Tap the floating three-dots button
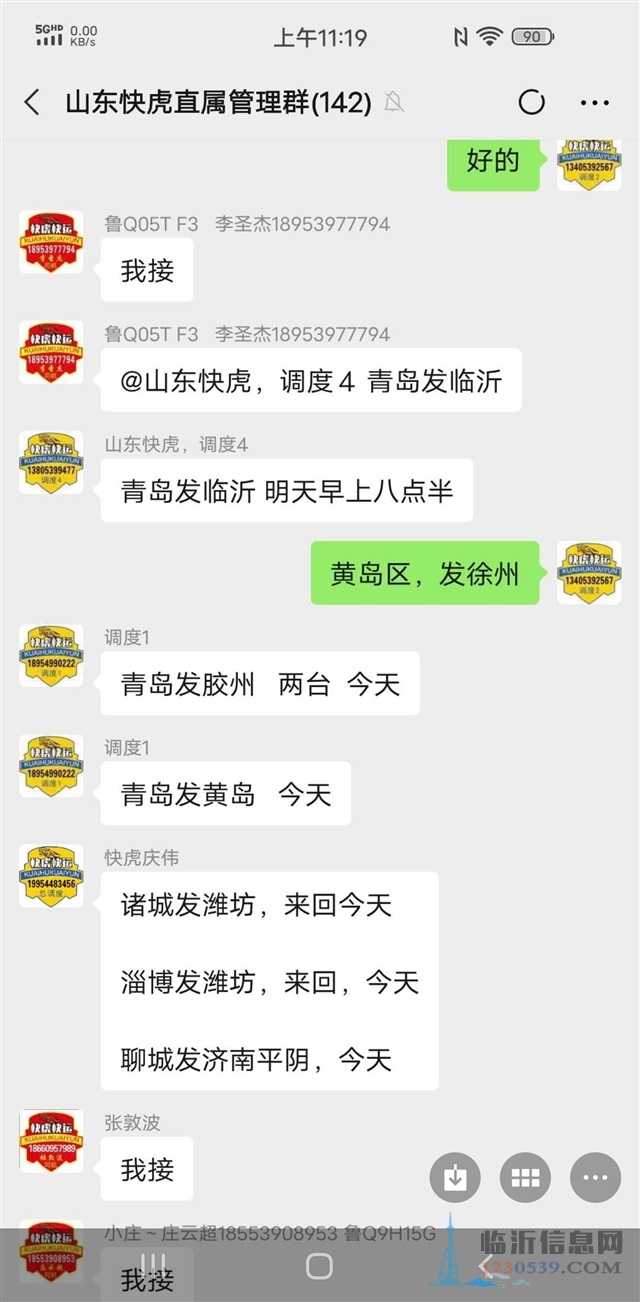640x1302 pixels. 596,1177
